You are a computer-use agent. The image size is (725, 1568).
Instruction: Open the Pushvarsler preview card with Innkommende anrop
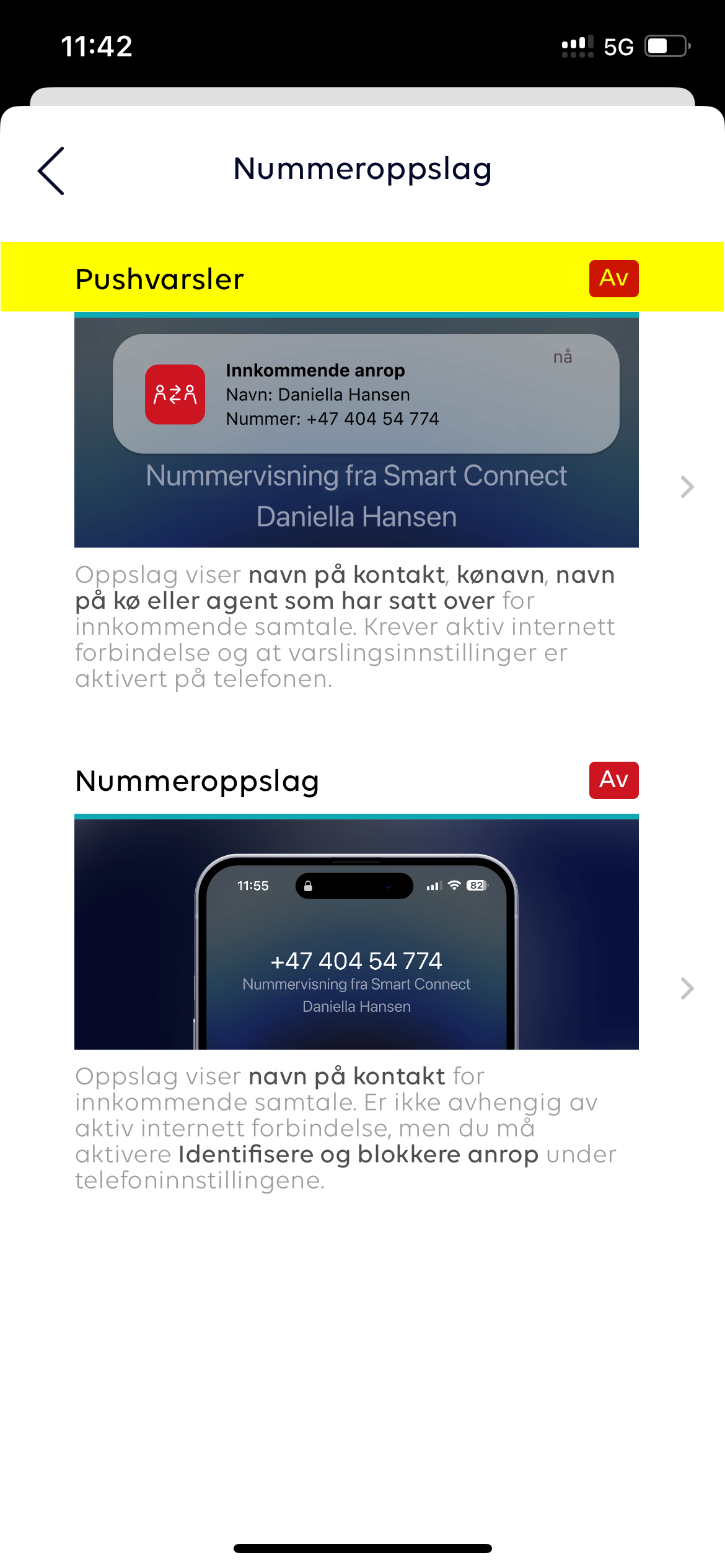(356, 432)
